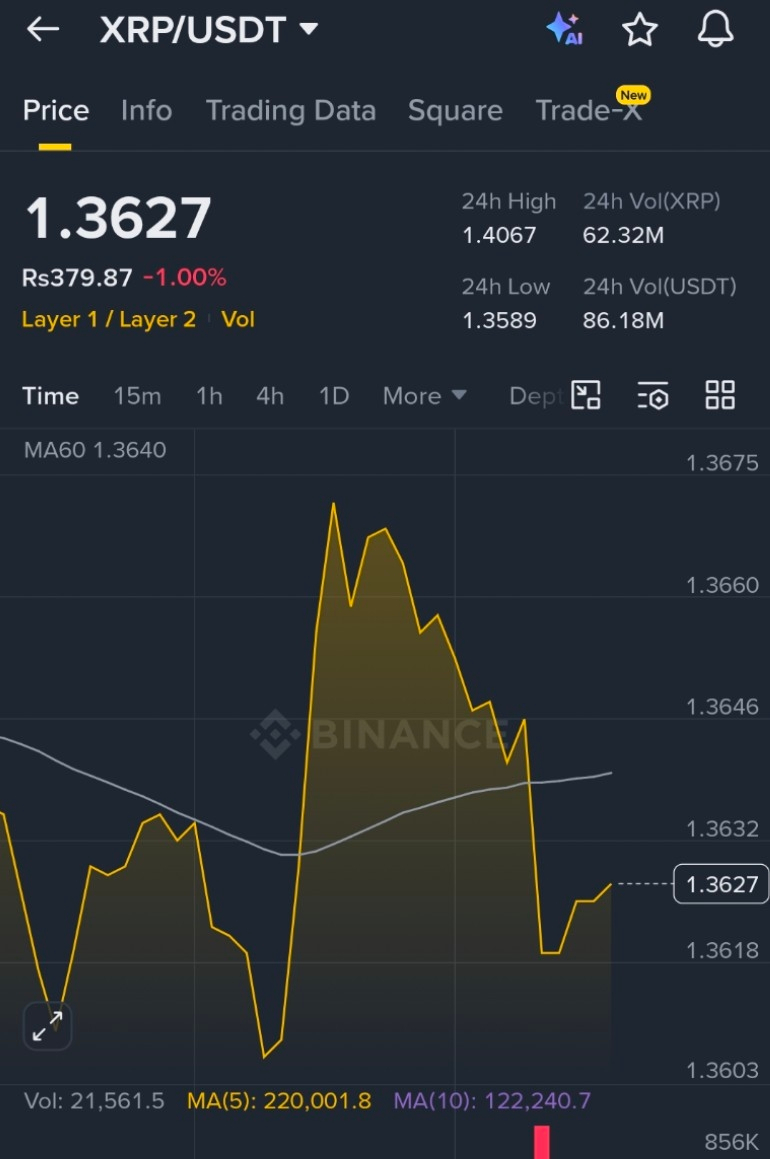770x1159 pixels.
Task: Open the grid layout icon
Action: pos(720,395)
